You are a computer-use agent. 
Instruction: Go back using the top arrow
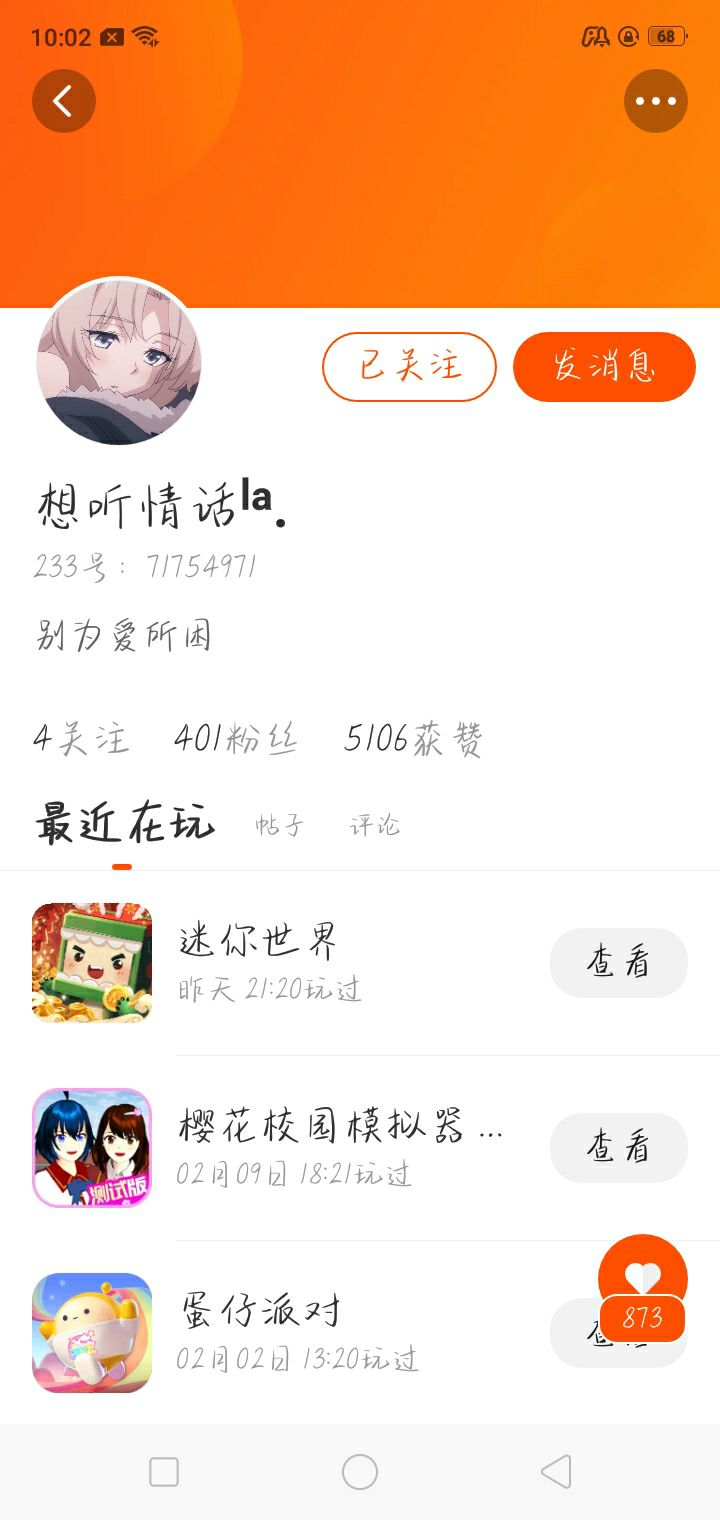click(64, 101)
